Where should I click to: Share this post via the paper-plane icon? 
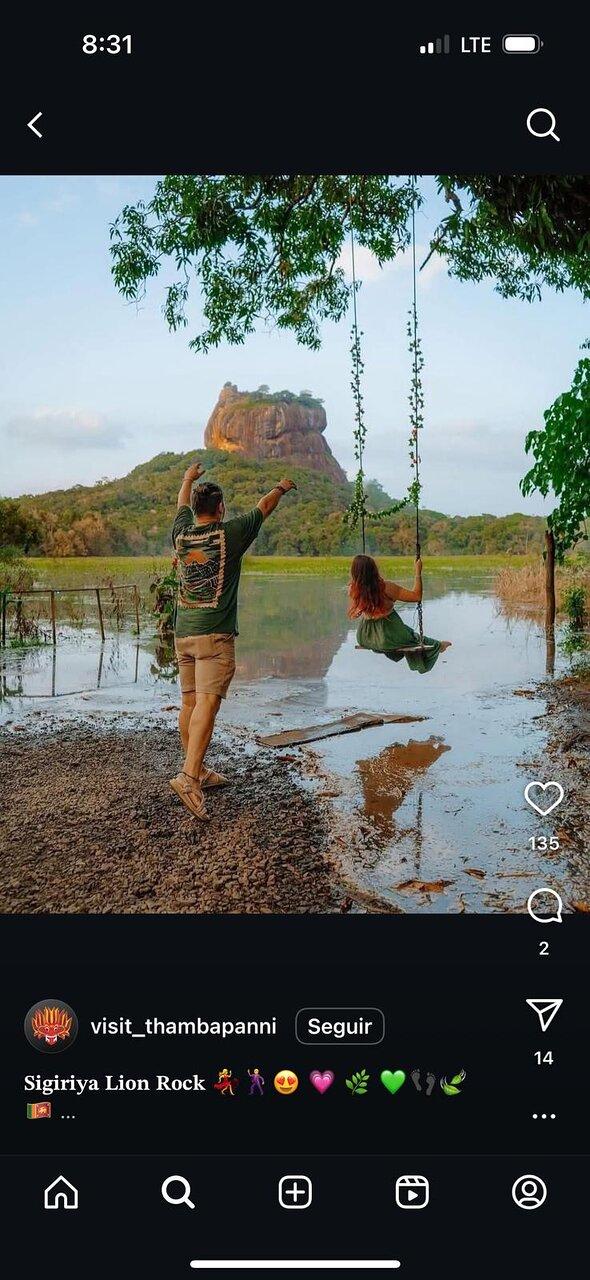click(544, 1015)
